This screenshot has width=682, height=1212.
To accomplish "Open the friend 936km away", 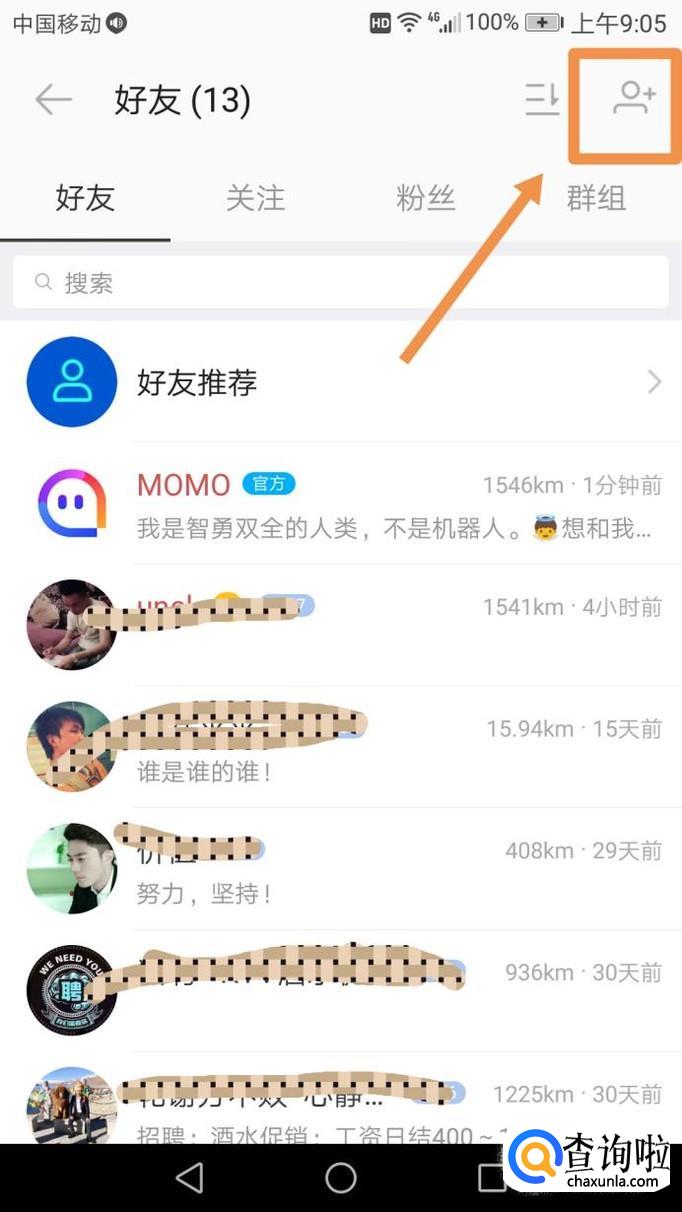I will (x=340, y=990).
